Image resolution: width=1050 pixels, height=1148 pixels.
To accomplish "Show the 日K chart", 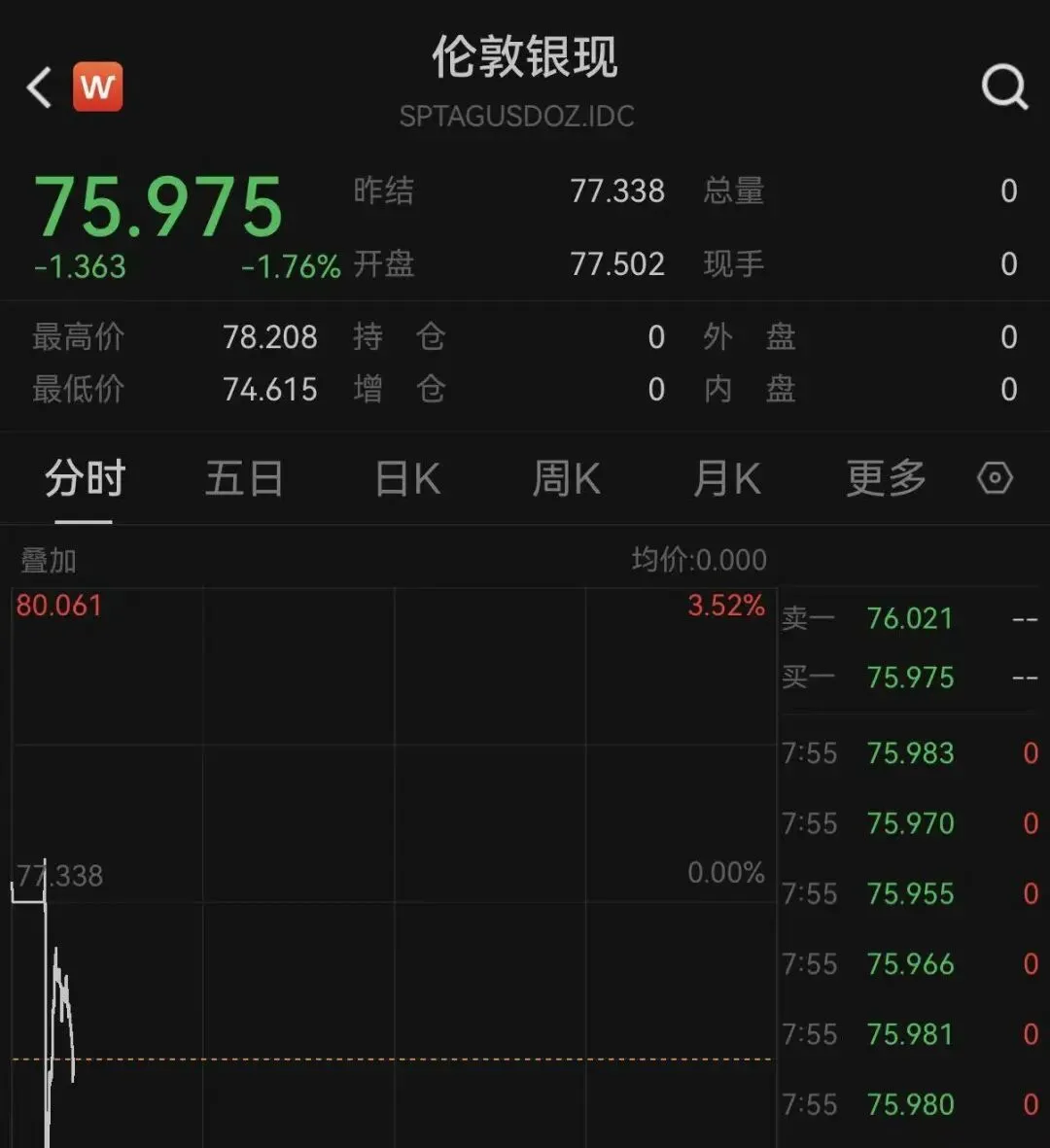I will (x=407, y=479).
